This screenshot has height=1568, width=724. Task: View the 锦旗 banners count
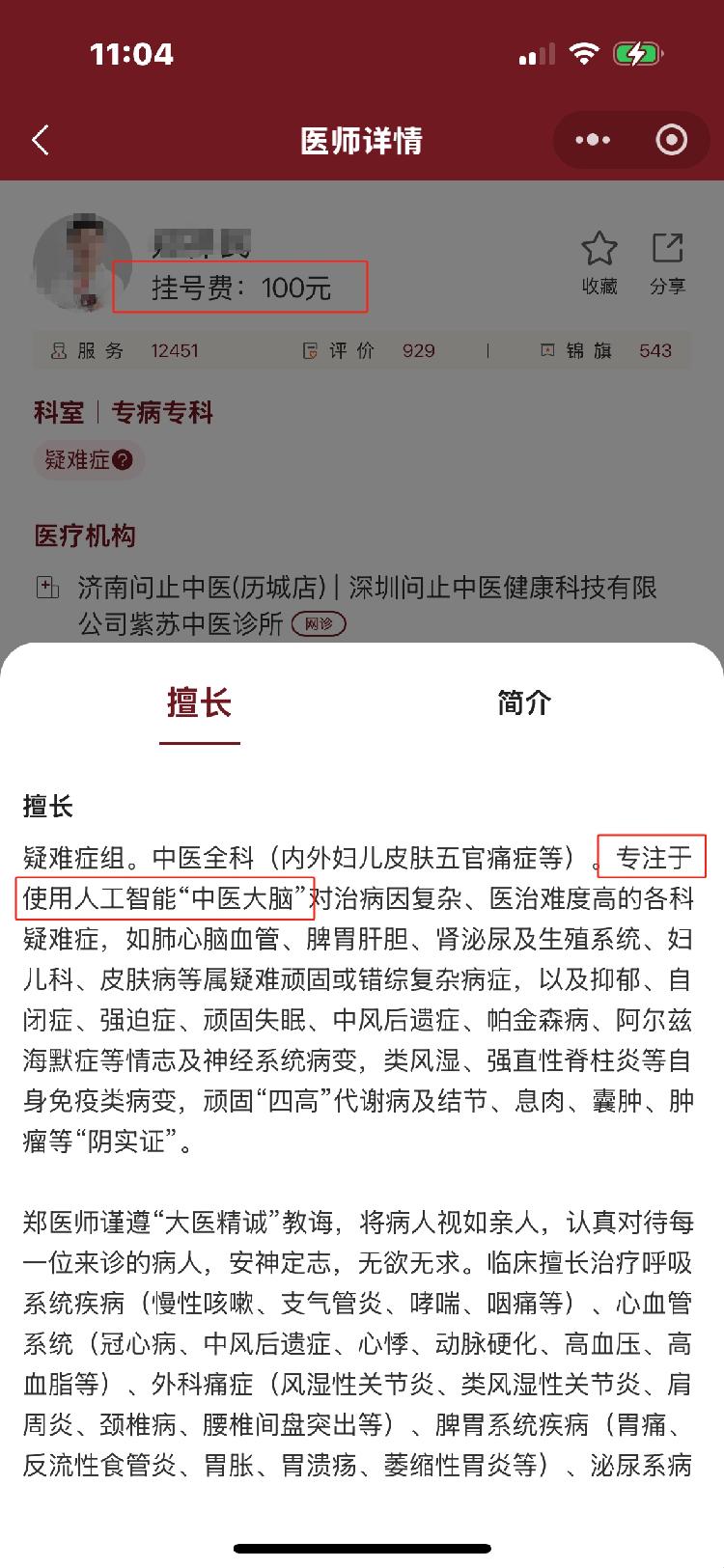605,350
